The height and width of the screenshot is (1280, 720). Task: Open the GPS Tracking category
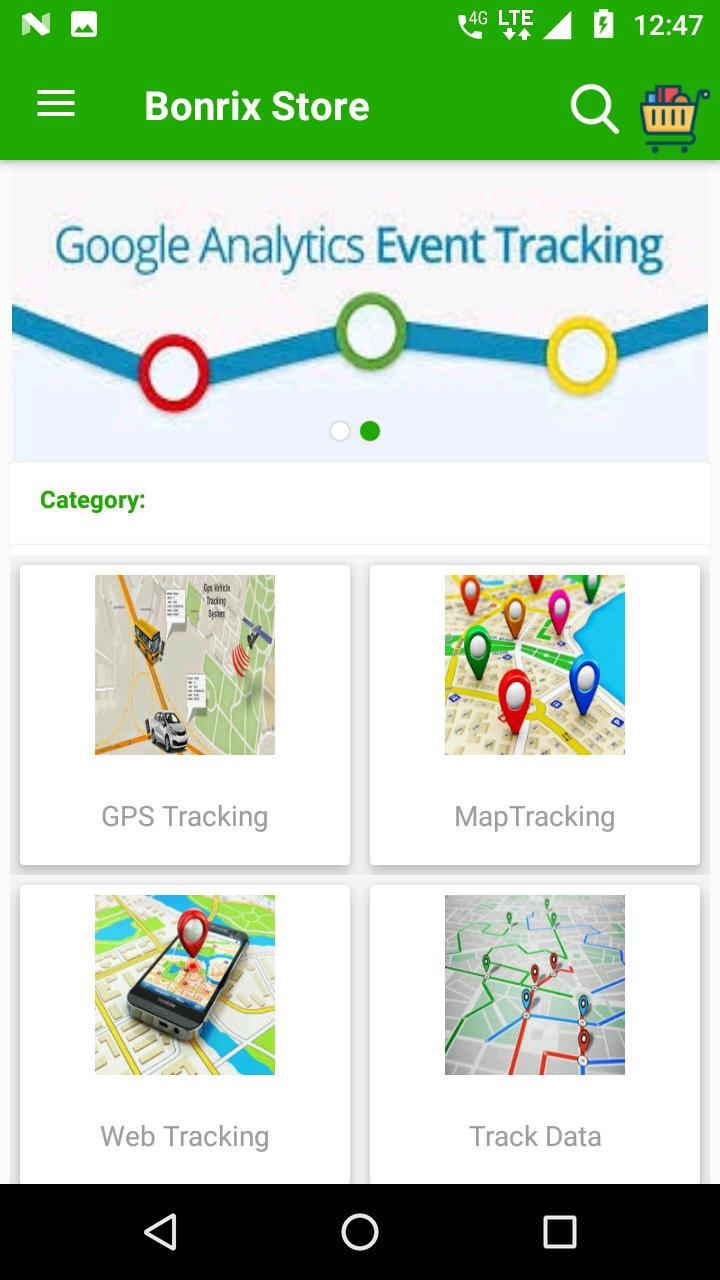(x=185, y=714)
